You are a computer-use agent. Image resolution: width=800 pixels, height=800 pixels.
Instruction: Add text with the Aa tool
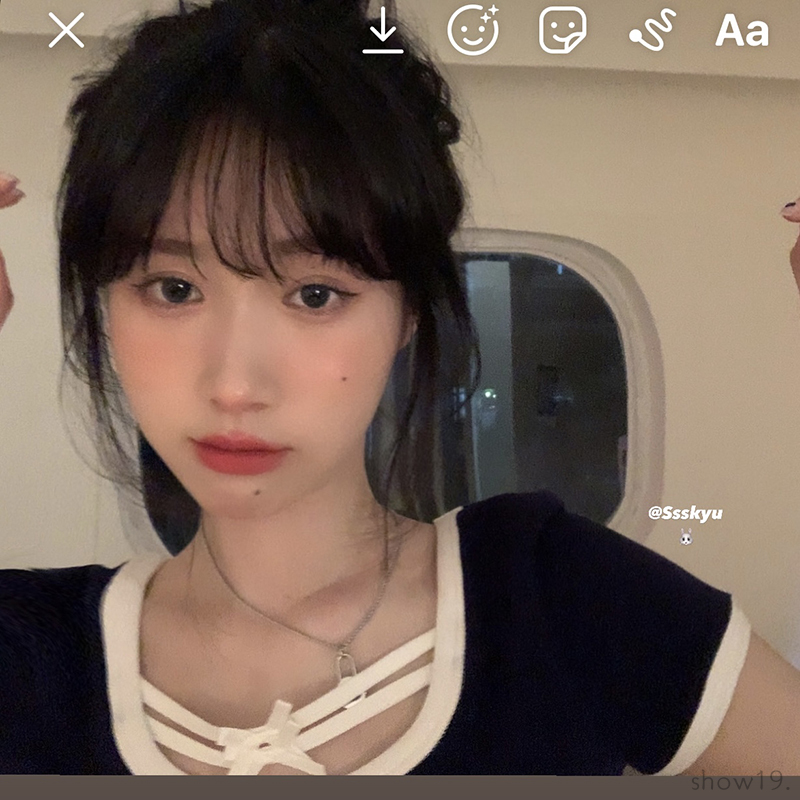tap(742, 31)
